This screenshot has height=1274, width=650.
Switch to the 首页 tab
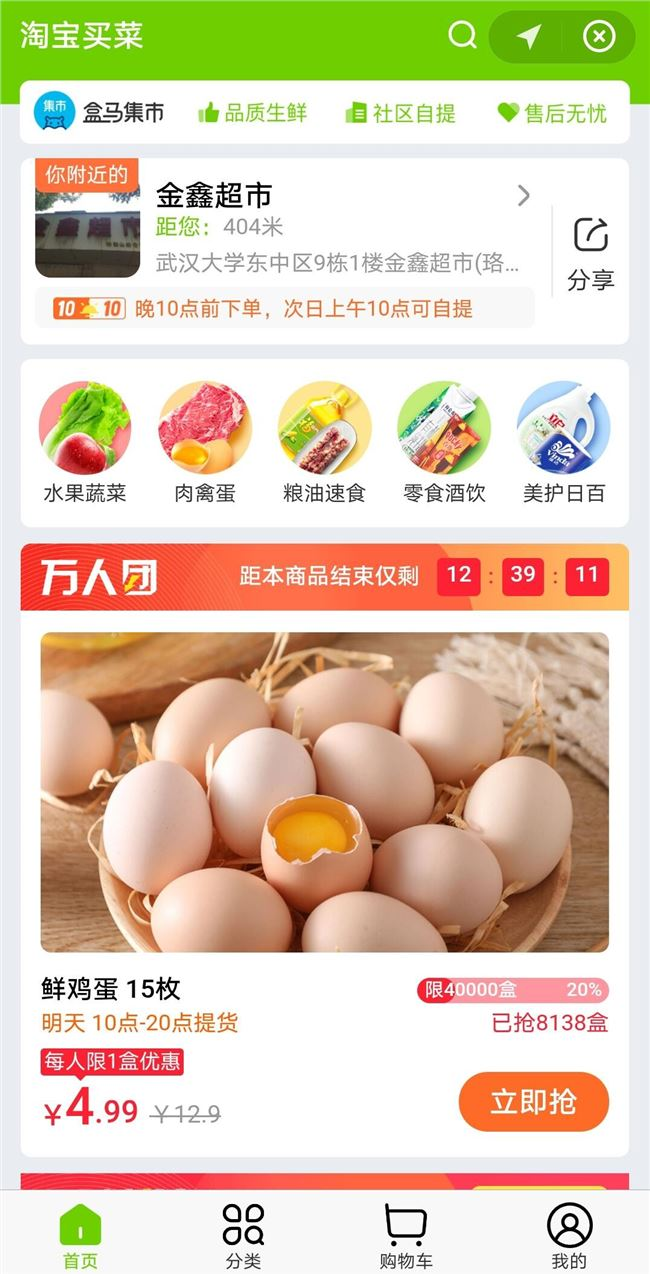point(81,1235)
